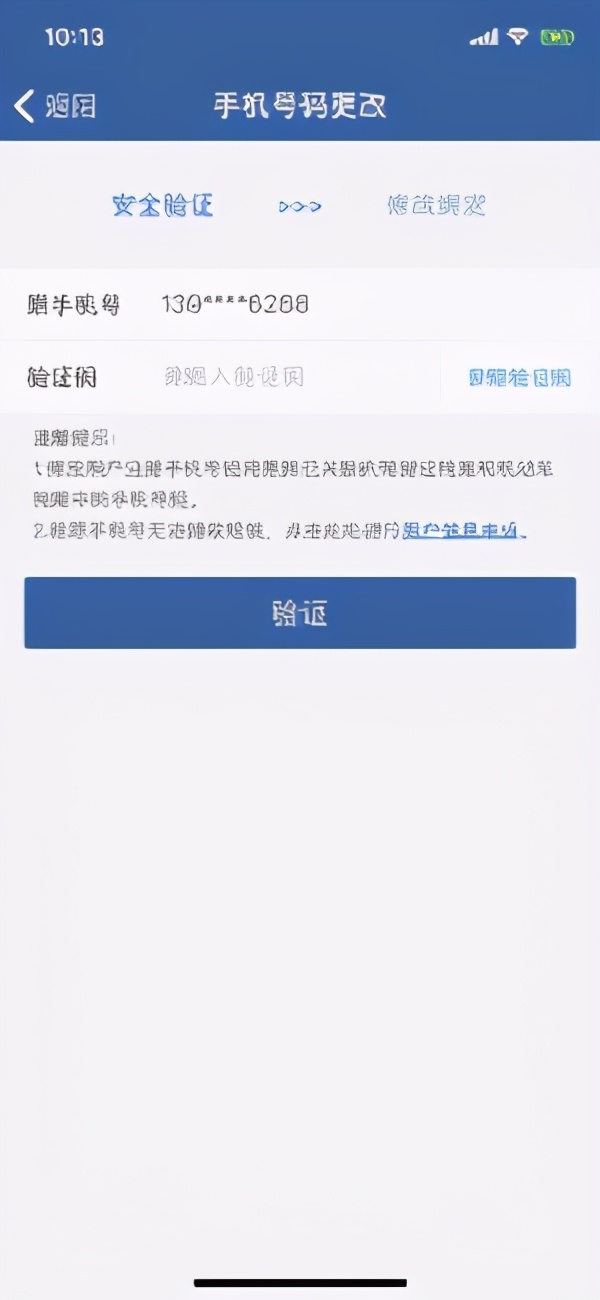Tap the blue 验证 button
Image resolution: width=600 pixels, height=1300 pixels.
(x=300, y=612)
